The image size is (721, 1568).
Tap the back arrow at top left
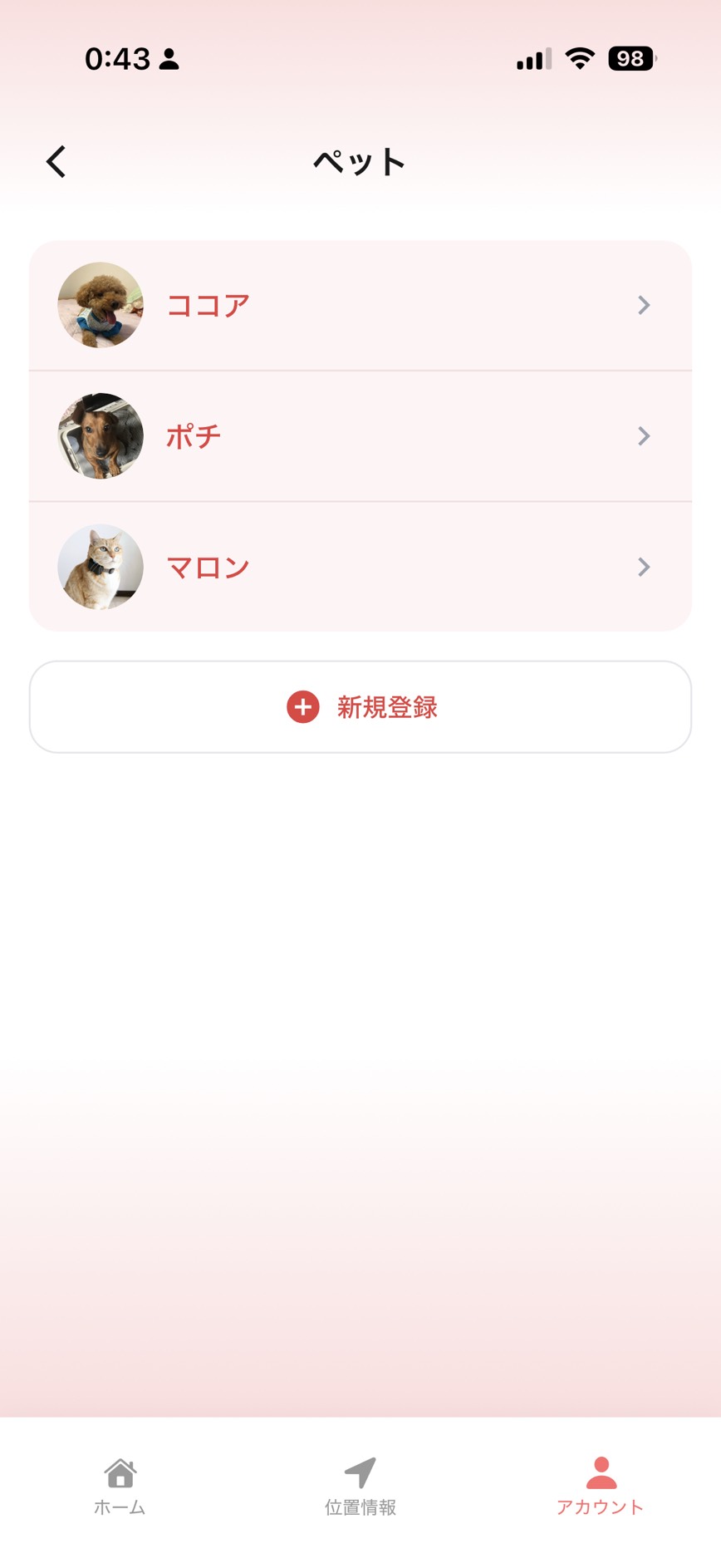[x=56, y=160]
